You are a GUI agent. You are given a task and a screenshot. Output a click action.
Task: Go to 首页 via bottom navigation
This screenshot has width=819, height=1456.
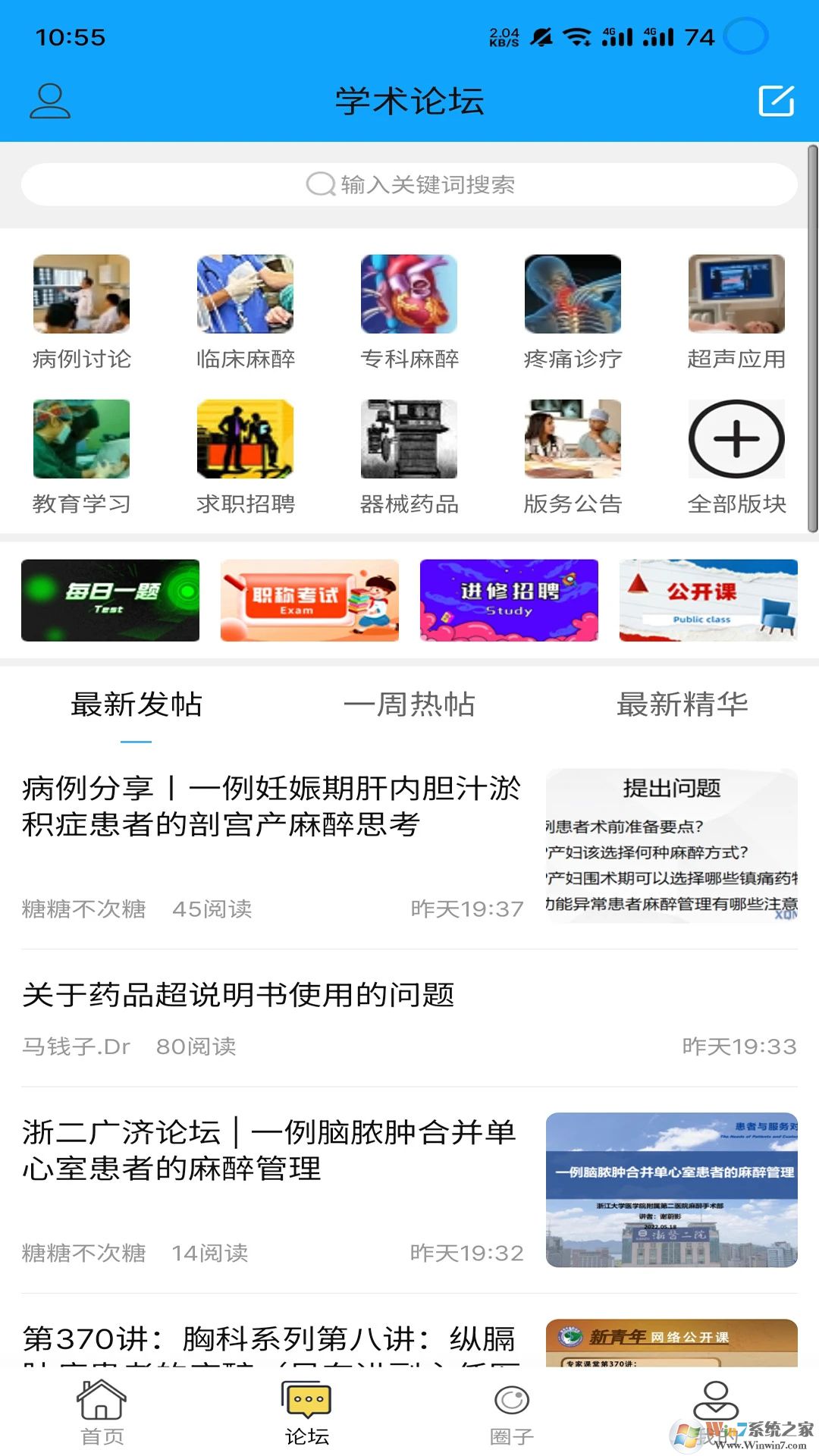(x=101, y=1410)
